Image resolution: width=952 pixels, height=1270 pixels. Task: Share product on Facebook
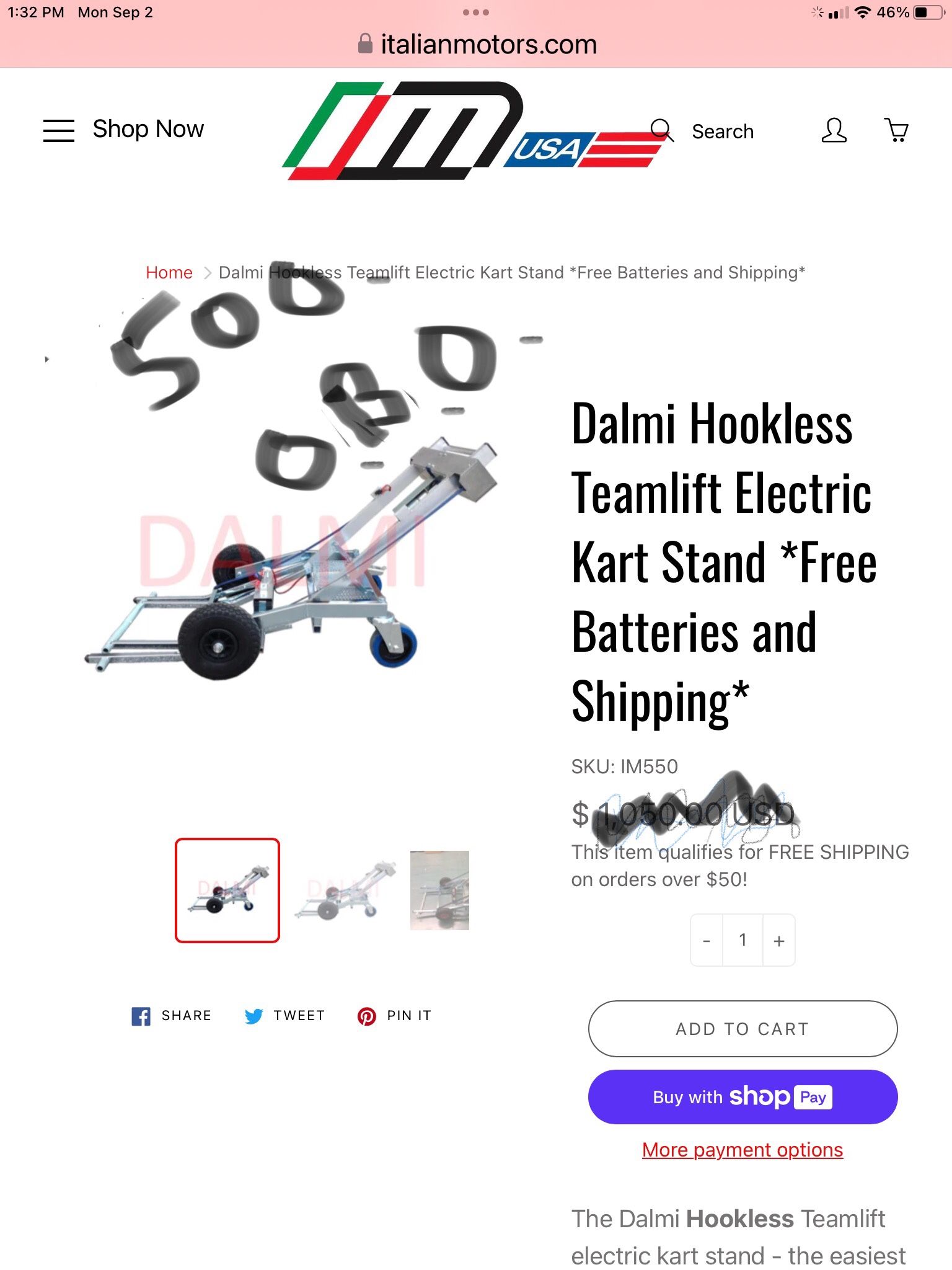(x=172, y=1016)
